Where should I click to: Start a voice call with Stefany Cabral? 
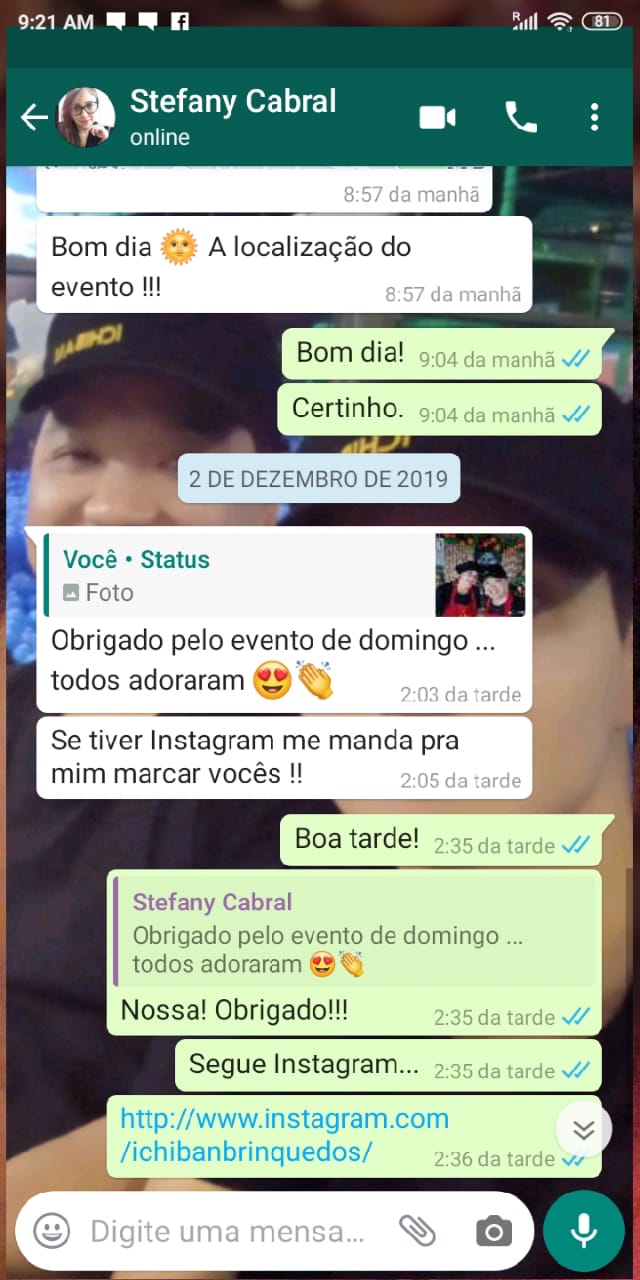pos(521,118)
